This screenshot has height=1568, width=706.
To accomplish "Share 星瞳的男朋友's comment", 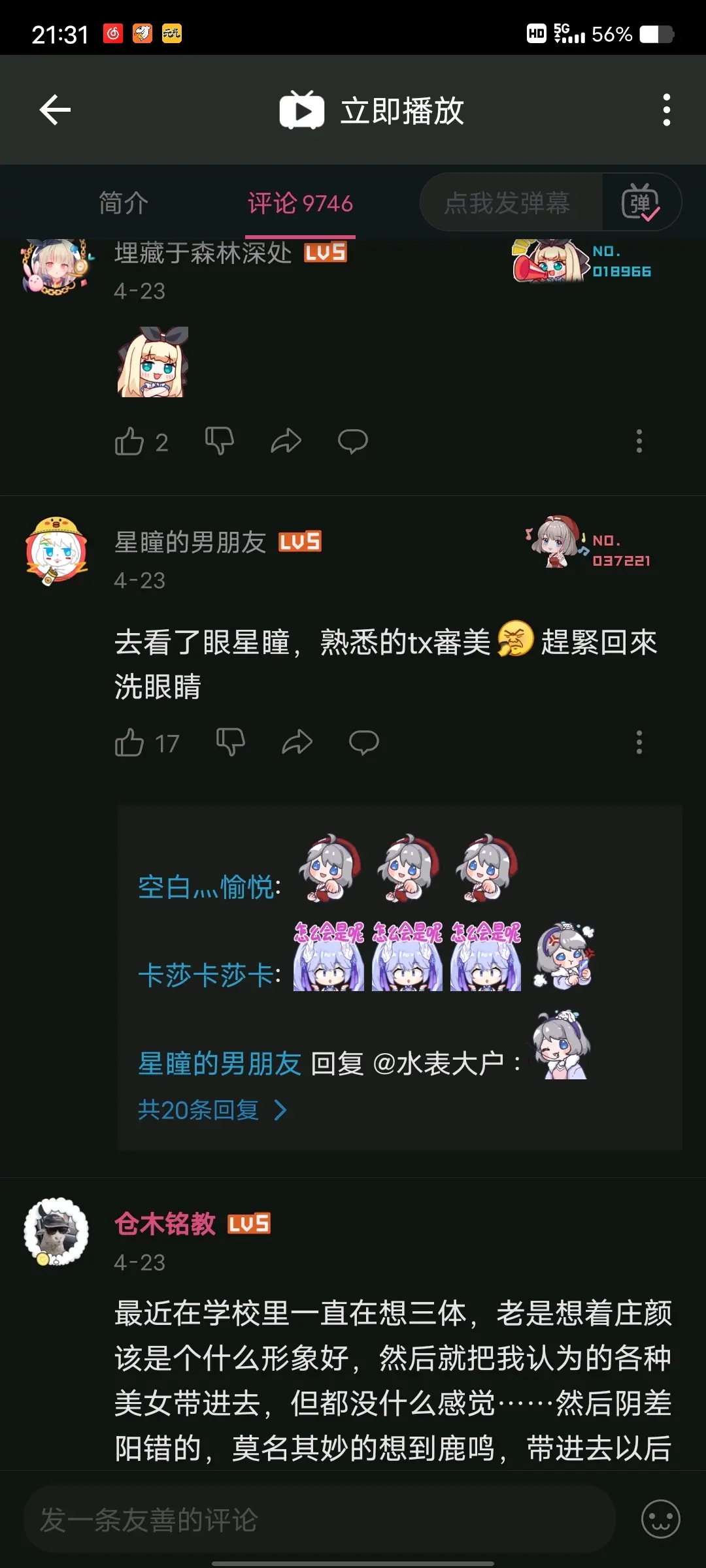I will point(297,743).
